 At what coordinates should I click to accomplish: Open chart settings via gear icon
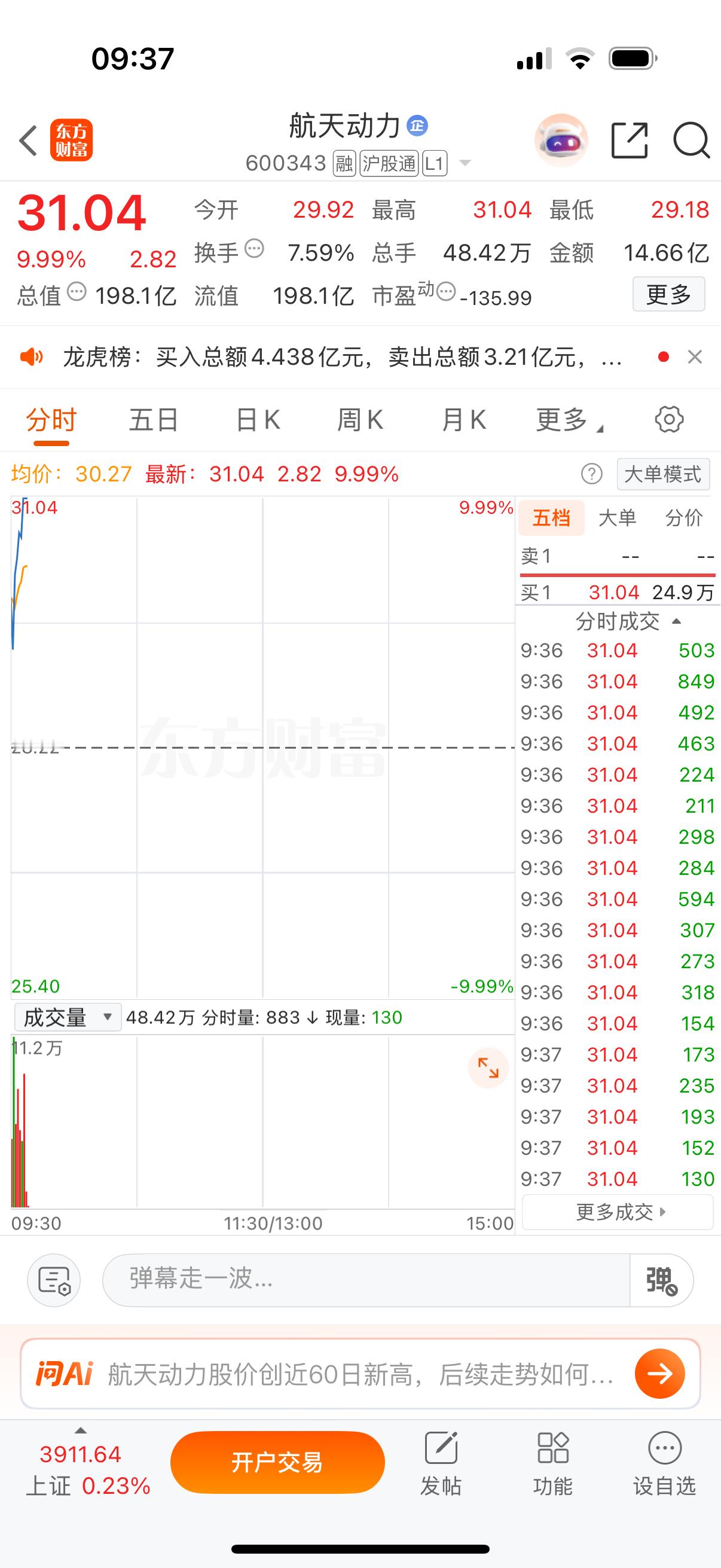(x=669, y=420)
